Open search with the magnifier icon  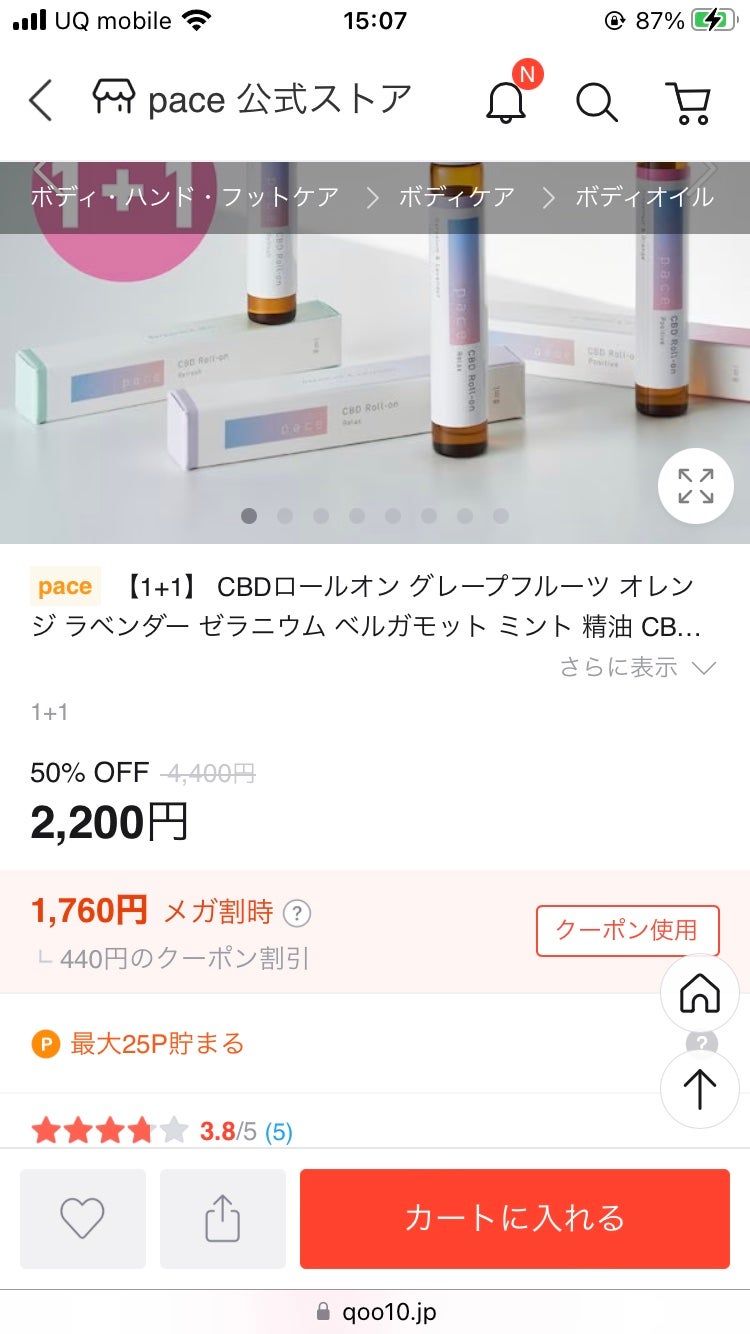(x=597, y=100)
